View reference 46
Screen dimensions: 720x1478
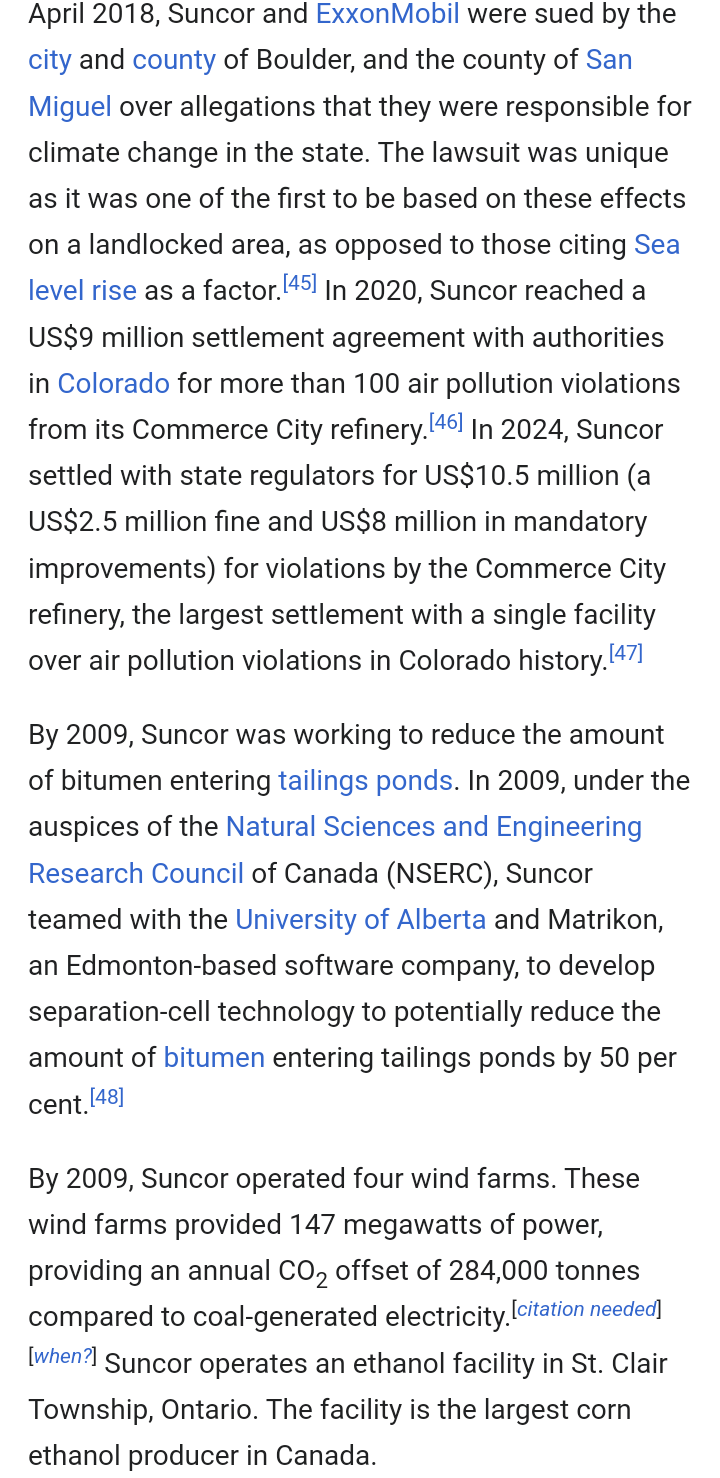[446, 423]
